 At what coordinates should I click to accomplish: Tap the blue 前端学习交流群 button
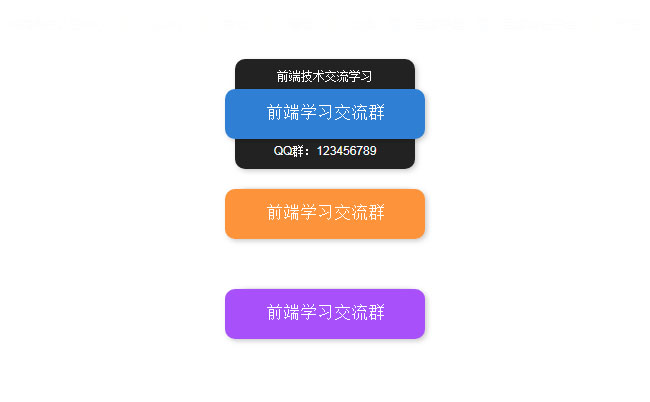tap(325, 113)
